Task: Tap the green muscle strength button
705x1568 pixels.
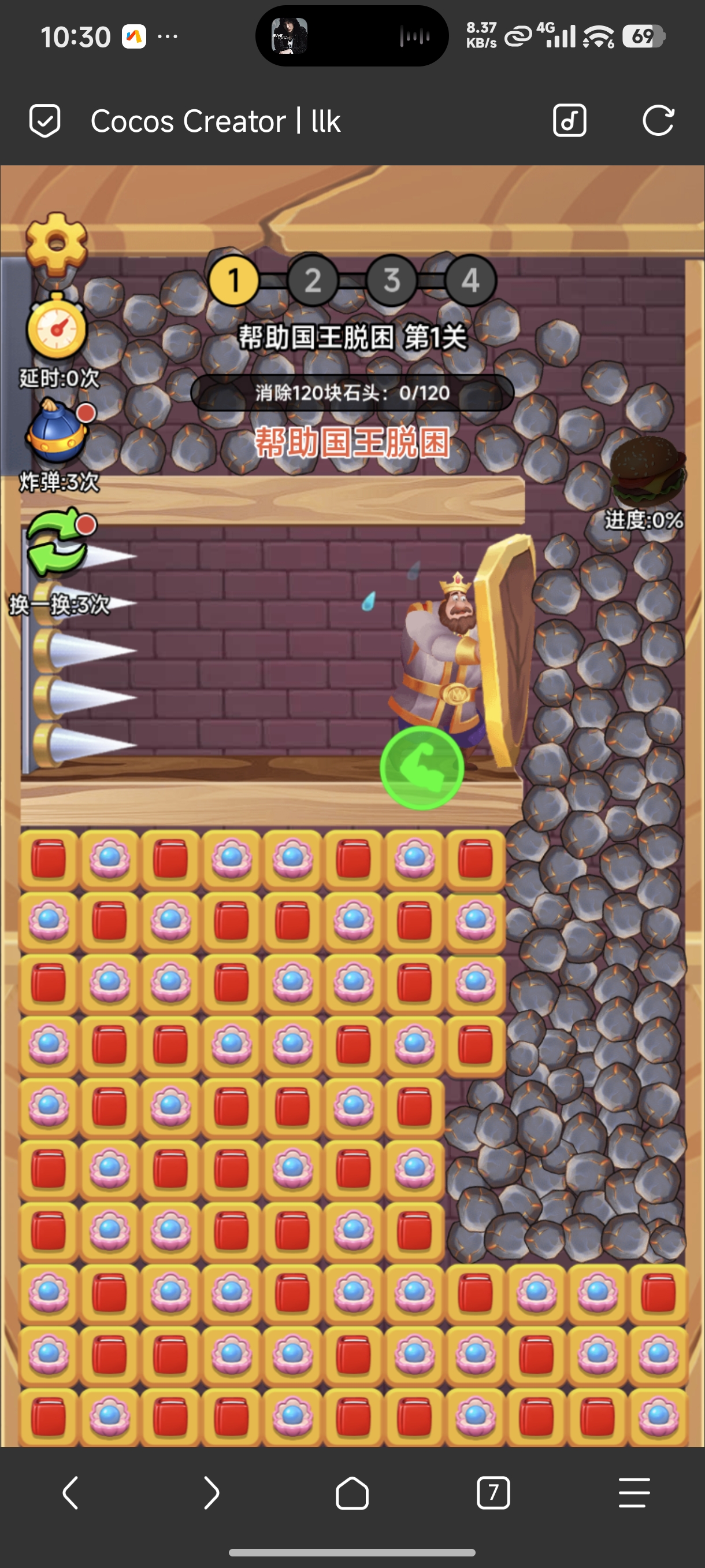Action: (421, 768)
